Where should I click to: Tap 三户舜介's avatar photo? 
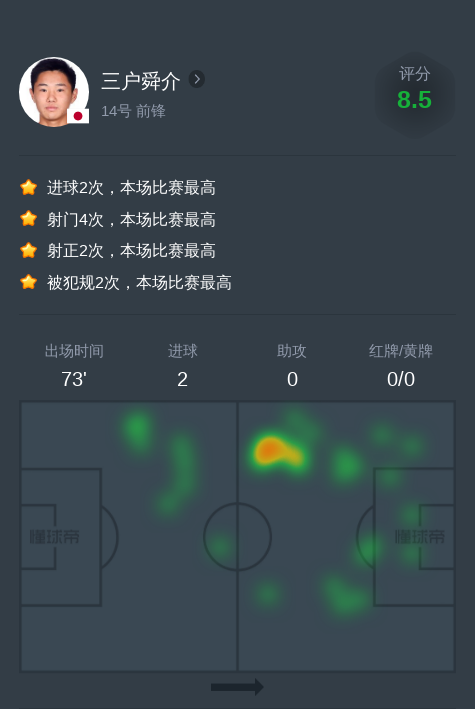54,91
